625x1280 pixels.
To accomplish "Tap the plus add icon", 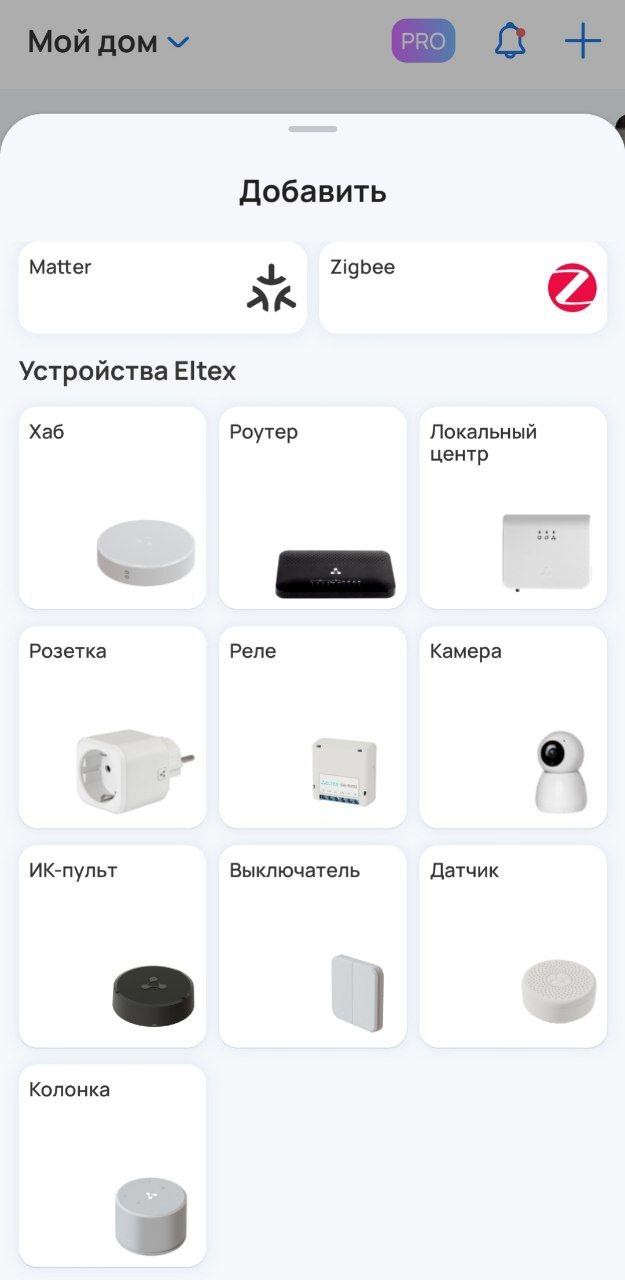I will (582, 42).
